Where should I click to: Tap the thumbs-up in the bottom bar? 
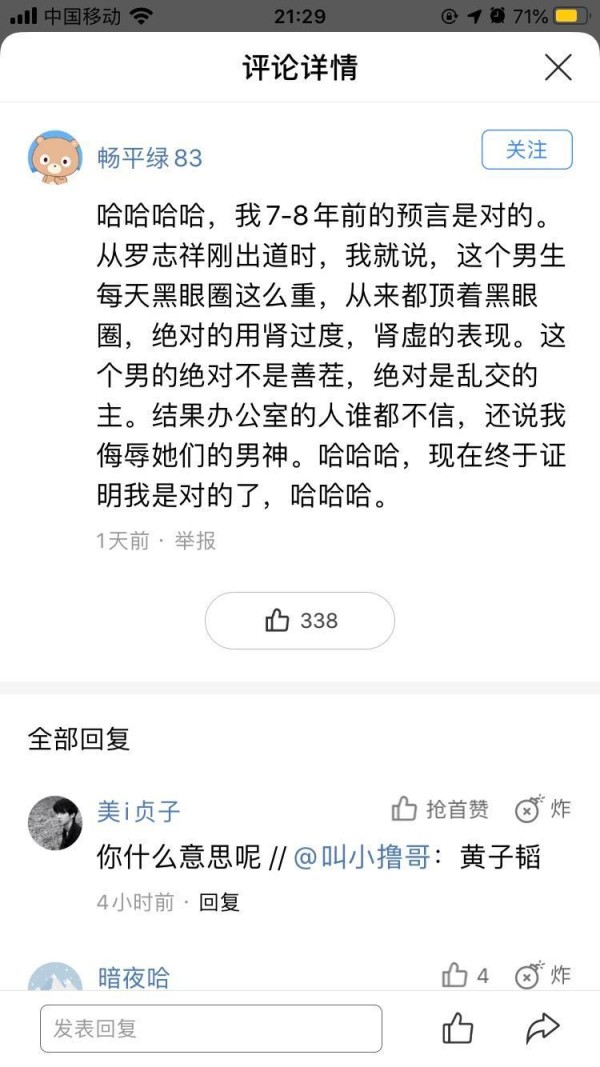457,1028
